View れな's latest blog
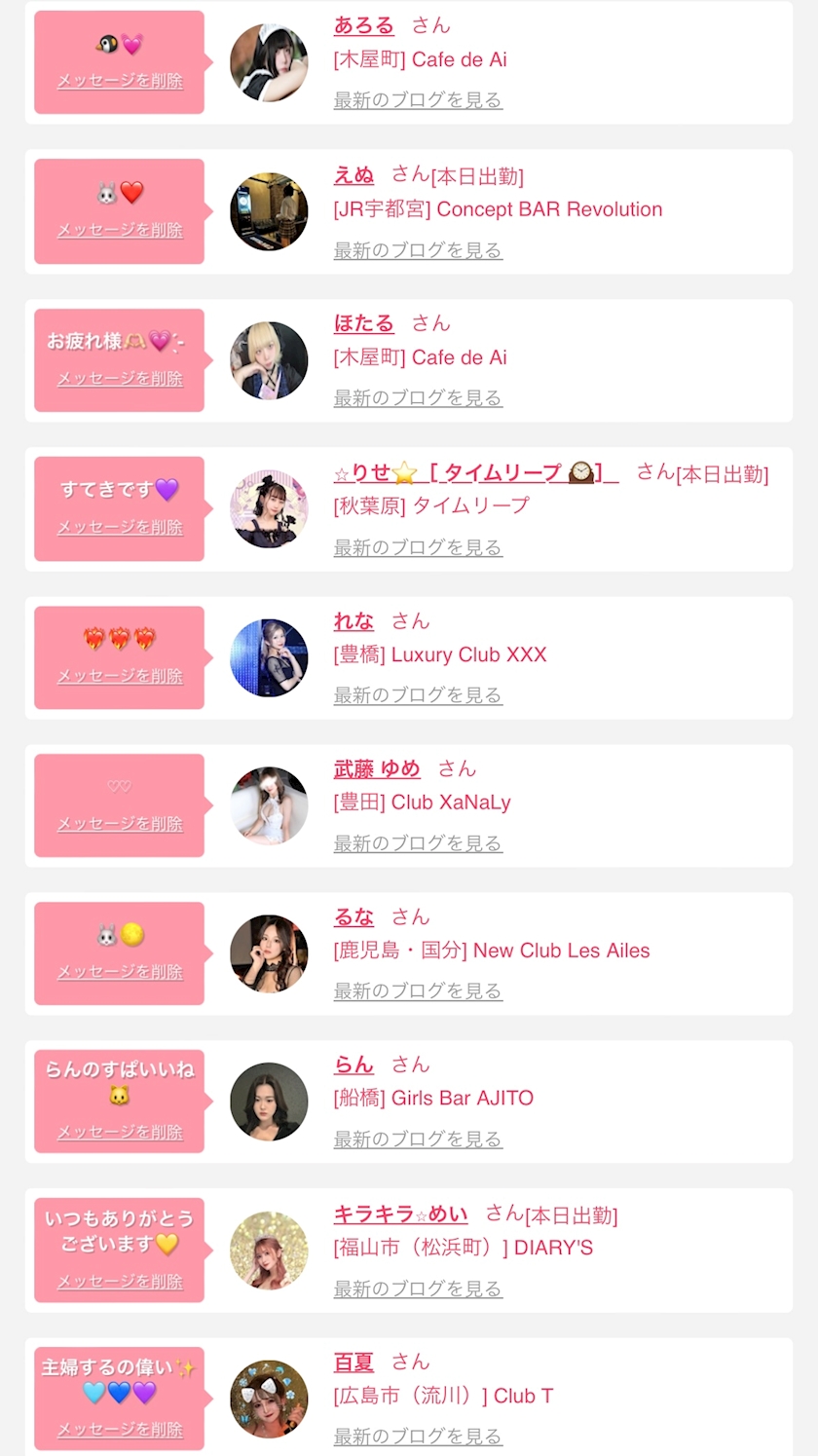Screen dimensions: 818x1456 (x=418, y=695)
